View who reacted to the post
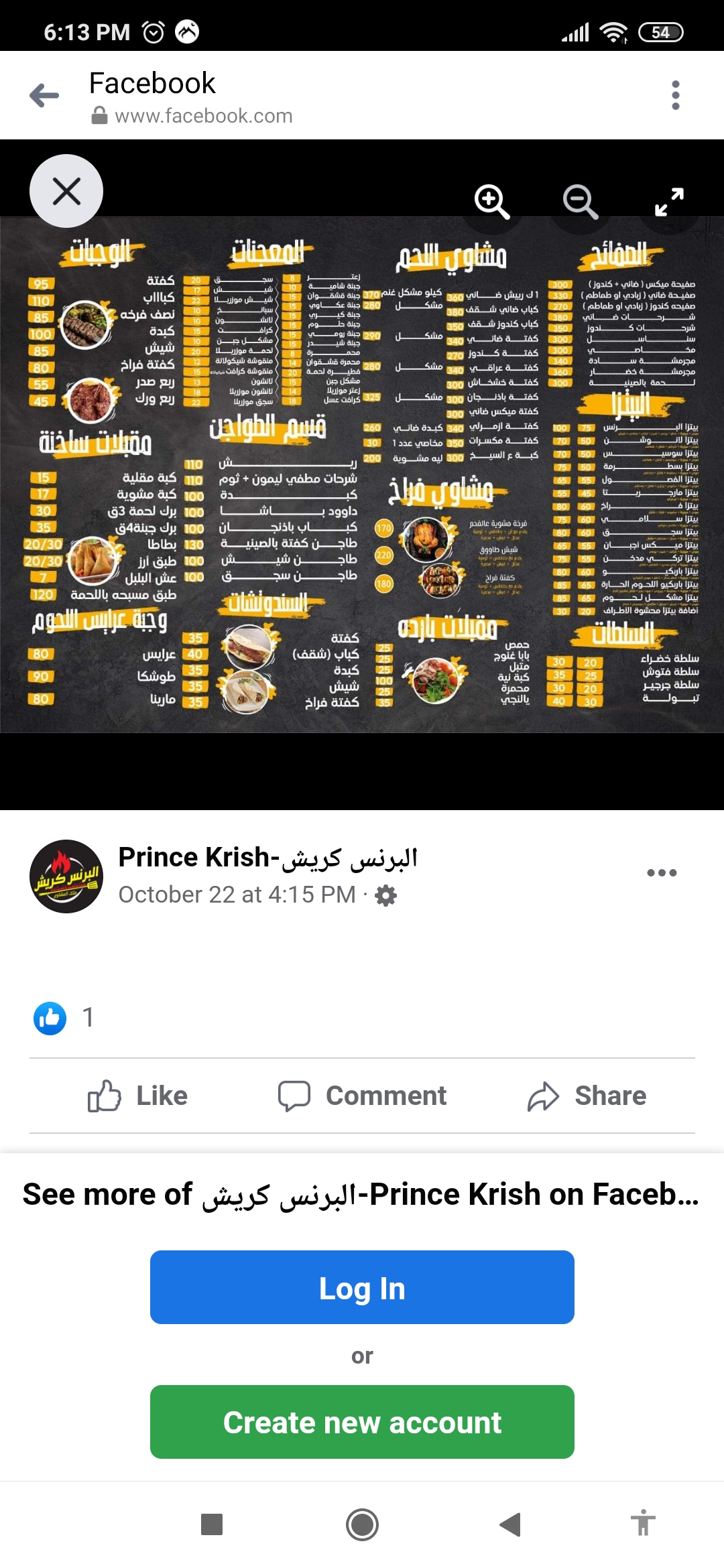The image size is (724, 1568). [x=64, y=1018]
